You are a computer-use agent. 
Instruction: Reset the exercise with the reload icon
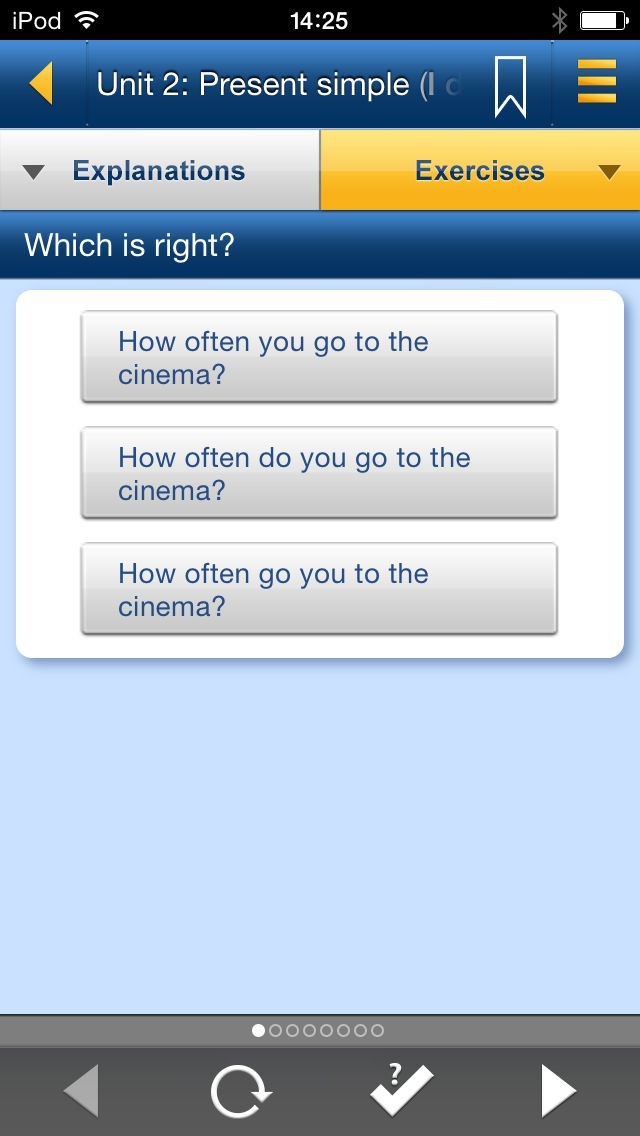pos(240,1090)
